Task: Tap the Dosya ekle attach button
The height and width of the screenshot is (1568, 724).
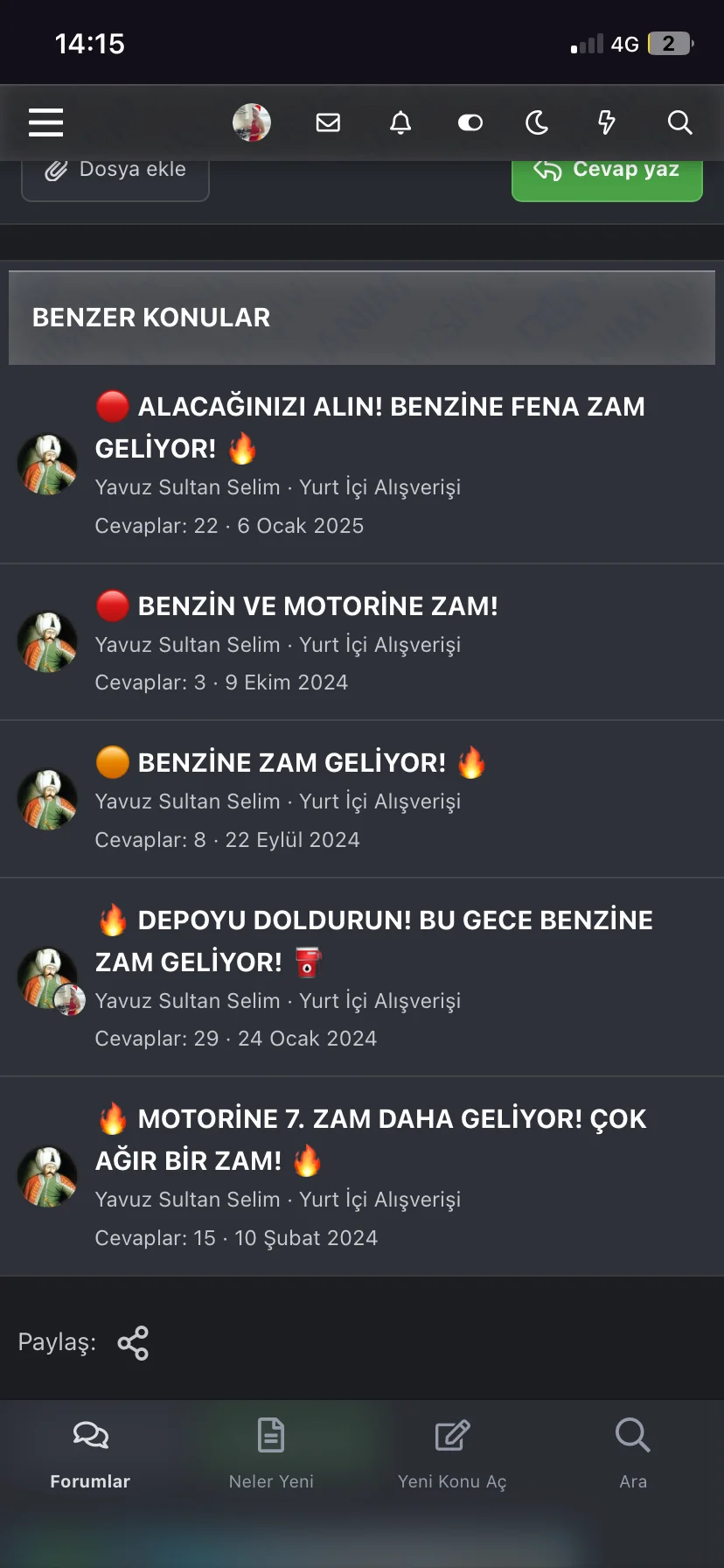Action: point(115,173)
